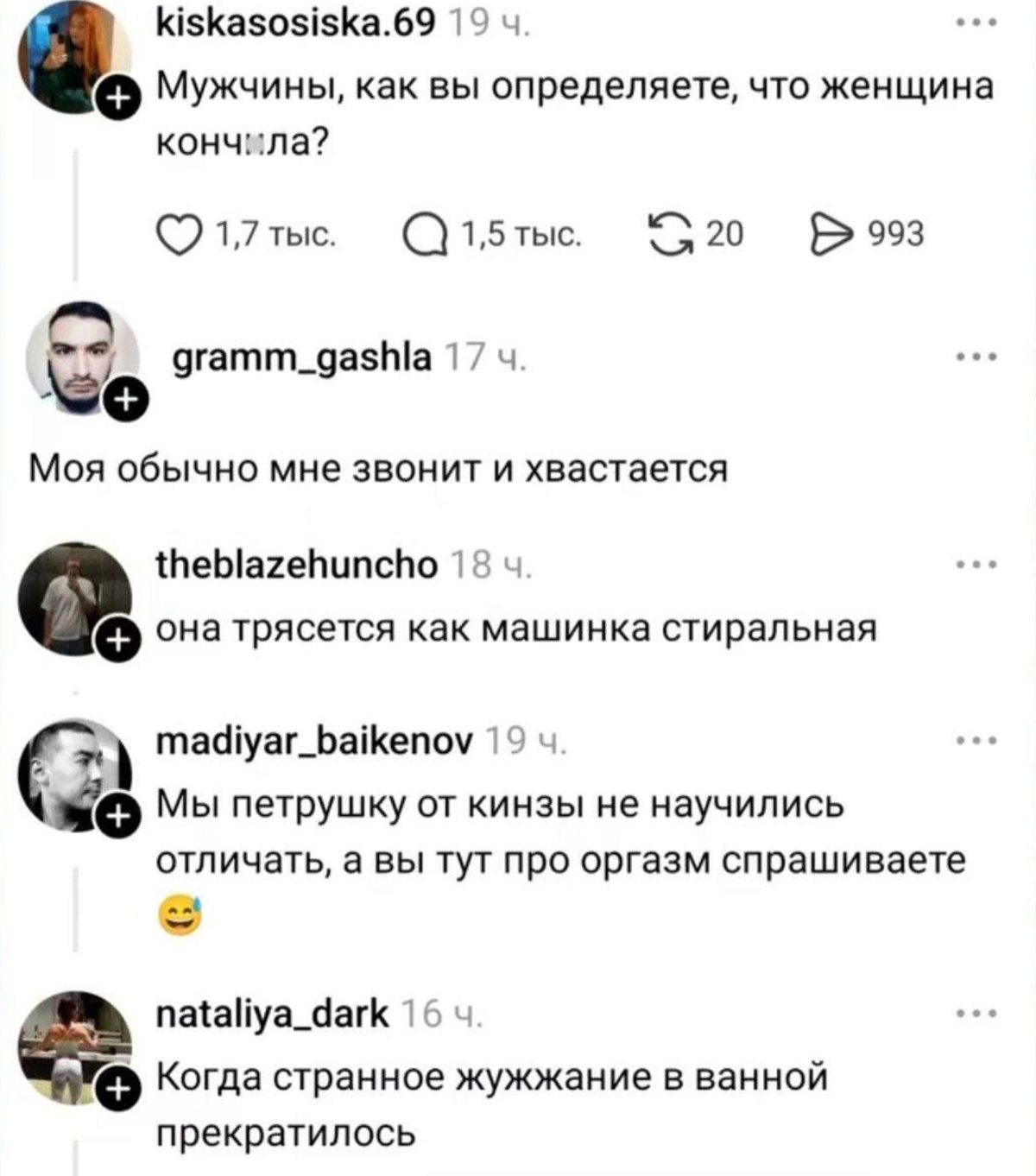Follow theblazehuncho via avatar plus badge
This screenshot has width=1036, height=1176.
click(x=121, y=641)
